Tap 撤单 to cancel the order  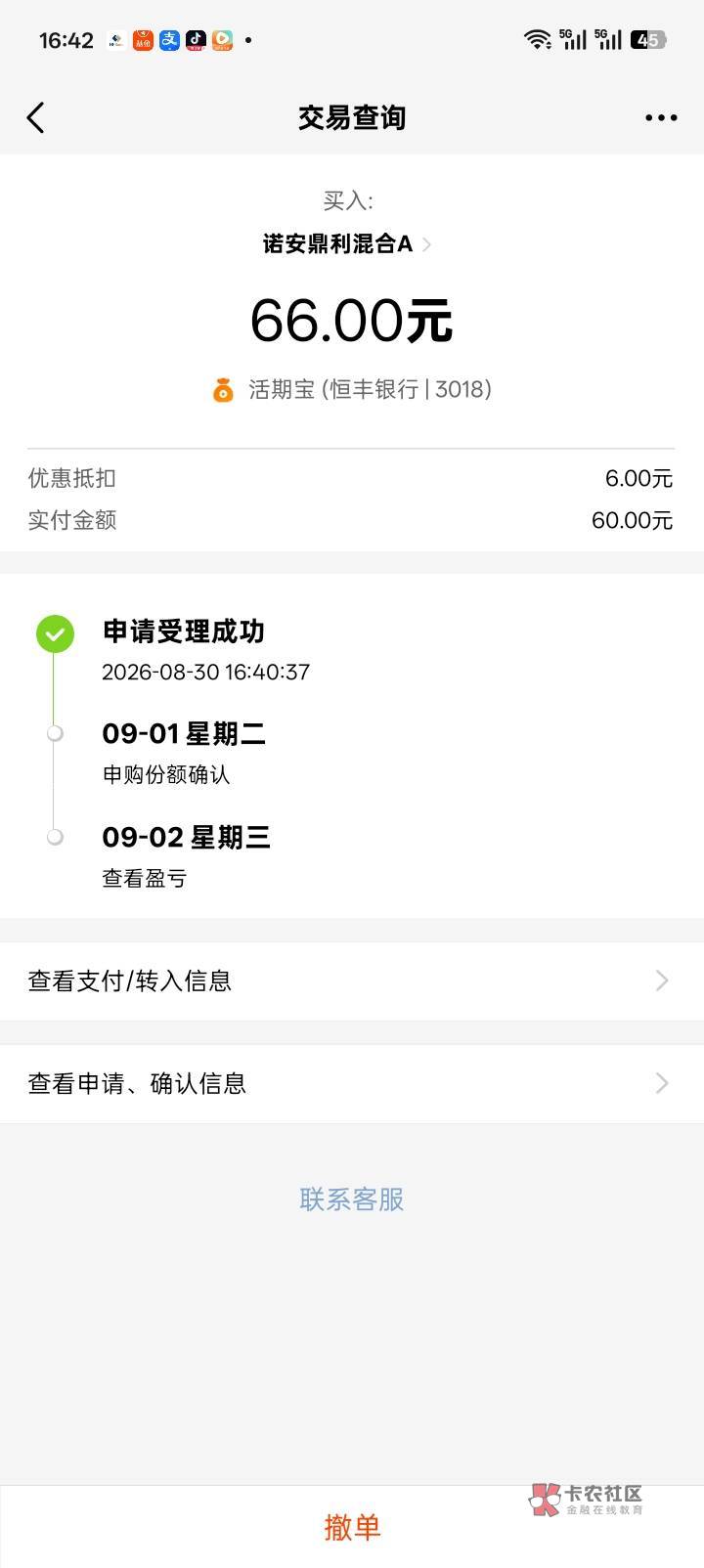pyautogui.click(x=352, y=1527)
